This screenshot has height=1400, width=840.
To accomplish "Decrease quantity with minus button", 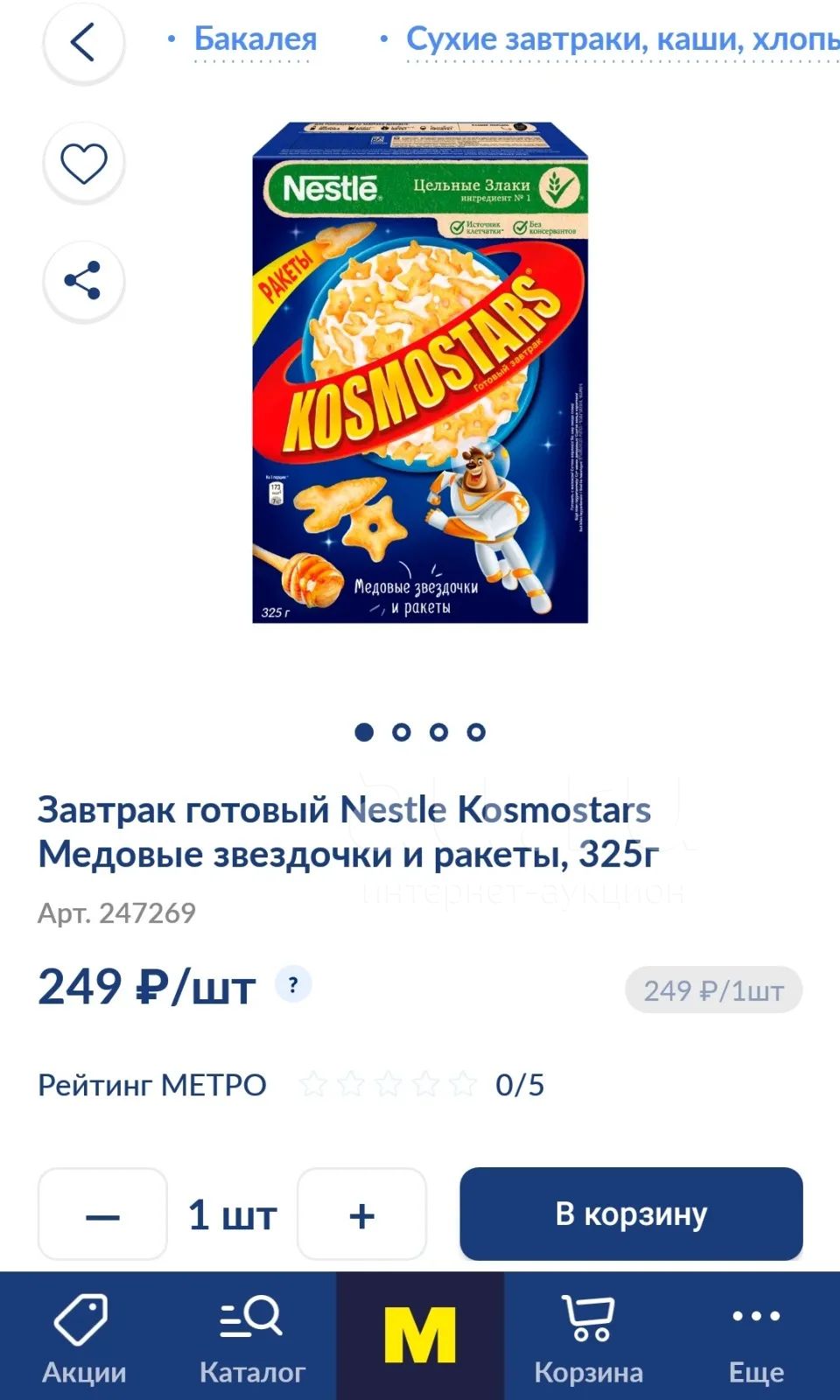I will click(102, 1214).
